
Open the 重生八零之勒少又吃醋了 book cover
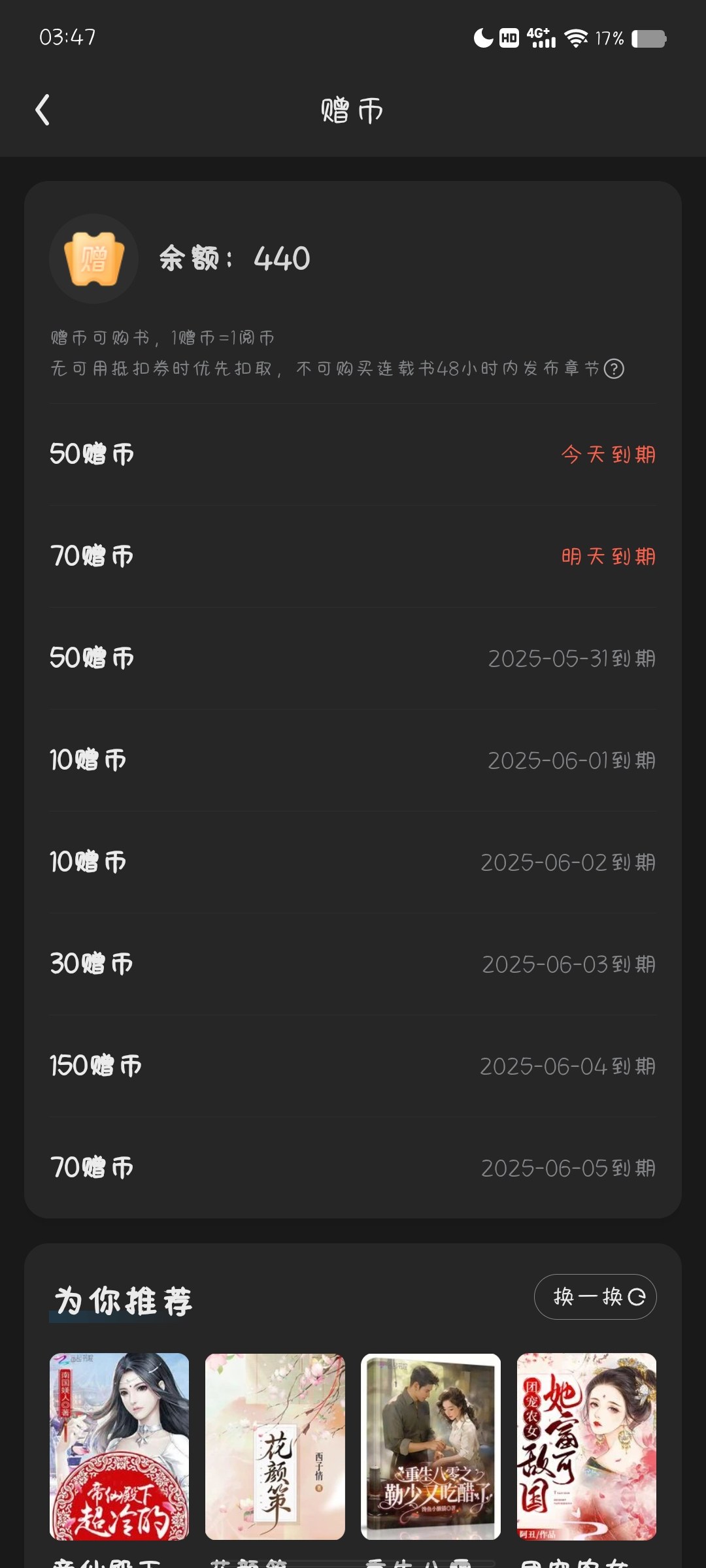[431, 1446]
